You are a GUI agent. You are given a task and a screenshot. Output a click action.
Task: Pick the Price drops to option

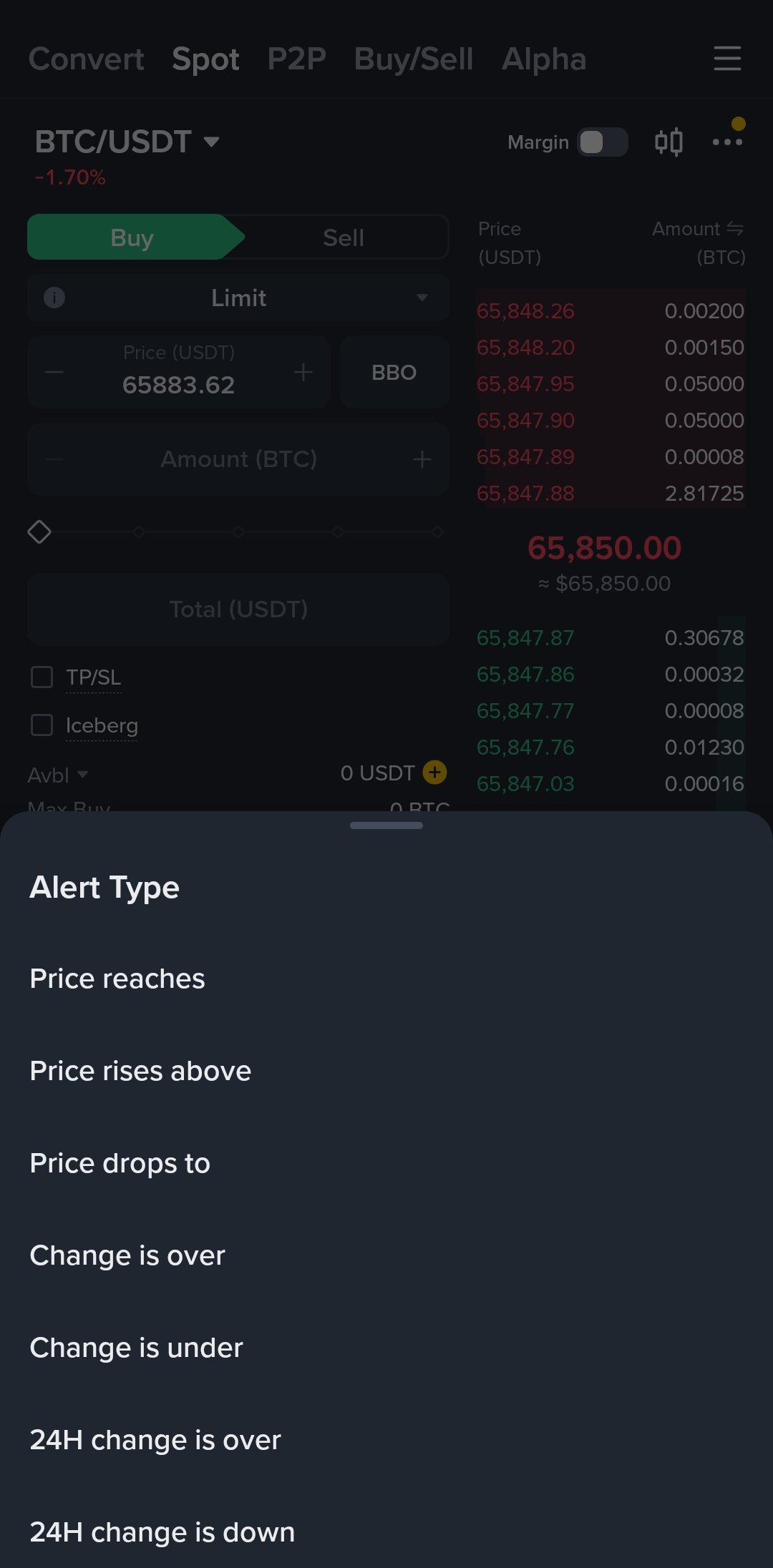[120, 1163]
